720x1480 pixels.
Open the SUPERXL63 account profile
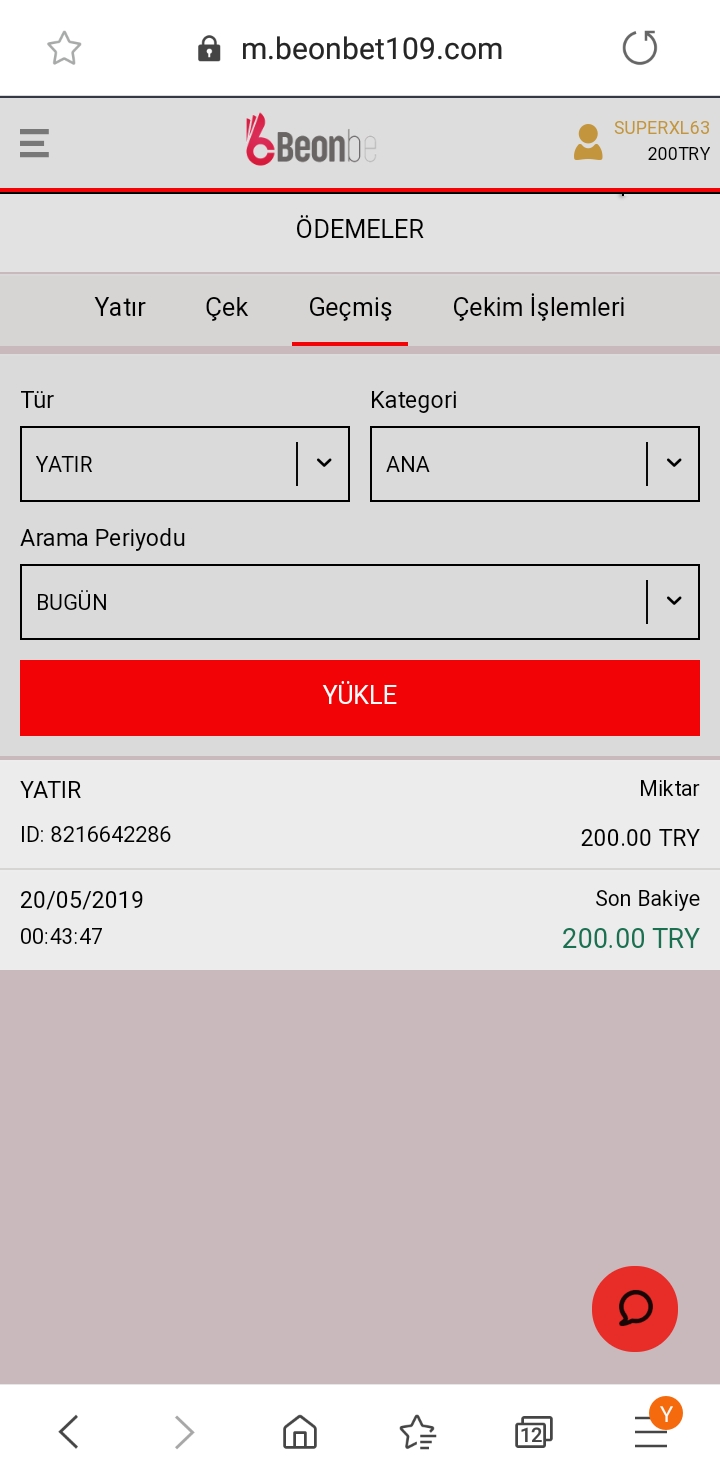(x=642, y=141)
